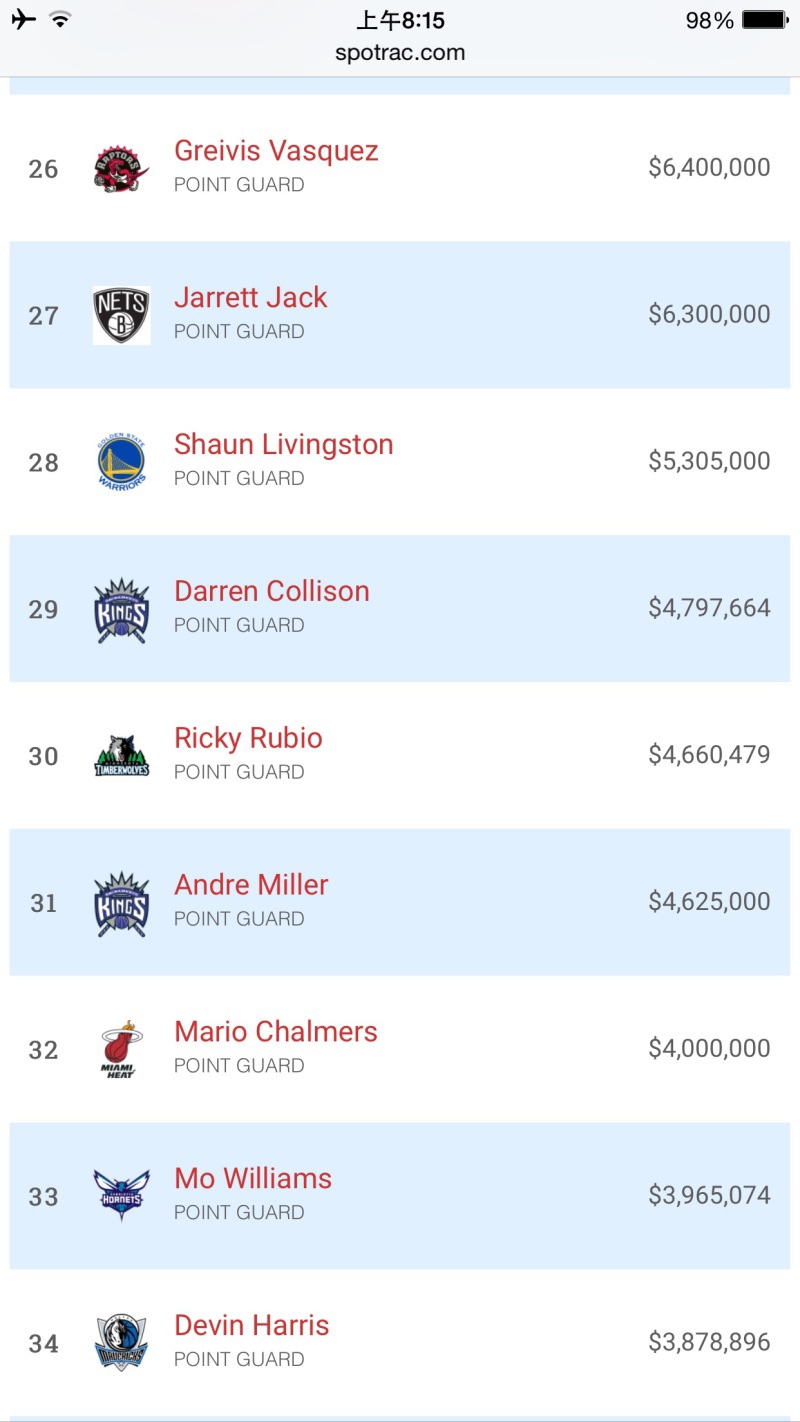800x1422 pixels.
Task: Select Devin Harris from the list
Action: coord(251,1326)
